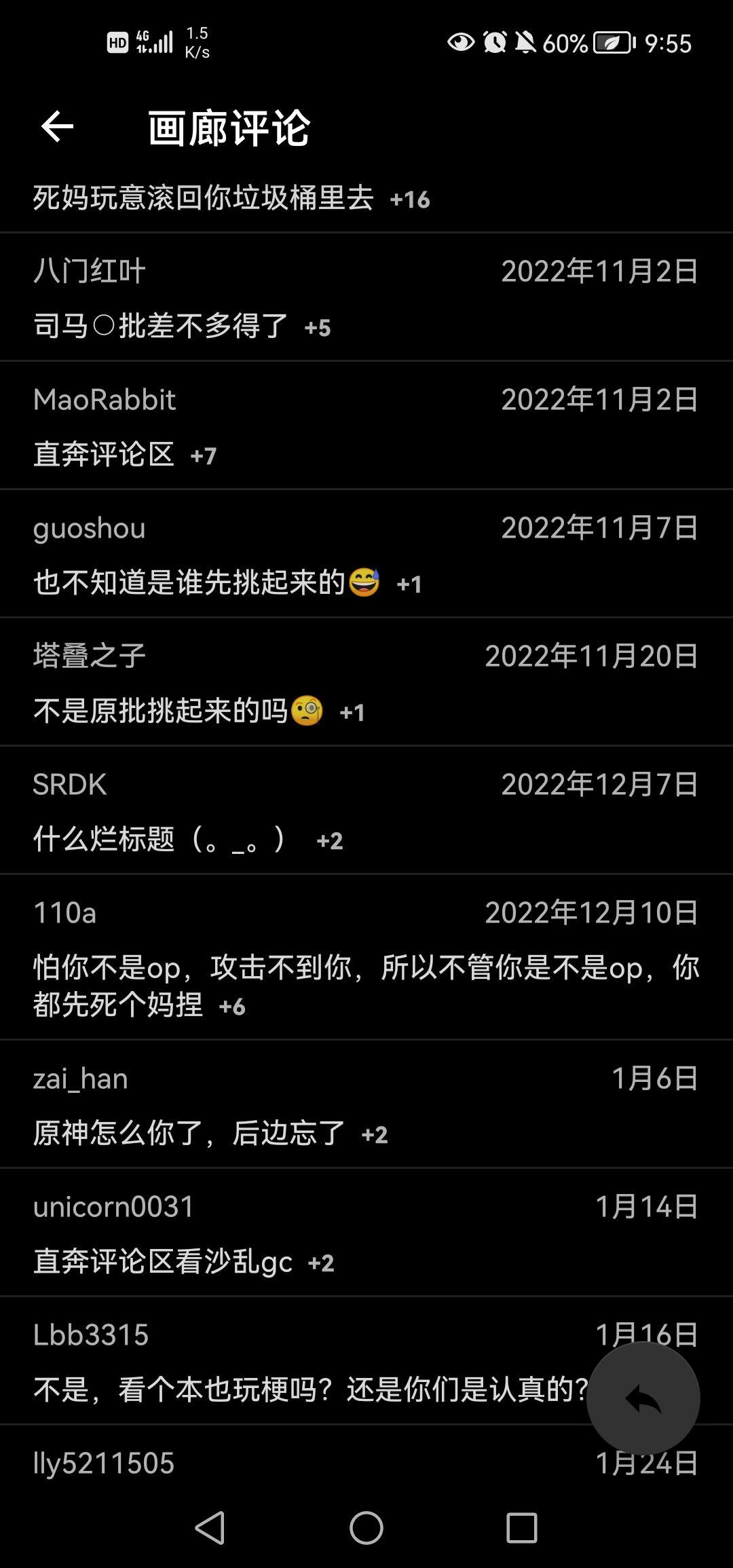Go back from gallery comments
Screen dimensions: 733x1568
click(x=57, y=127)
